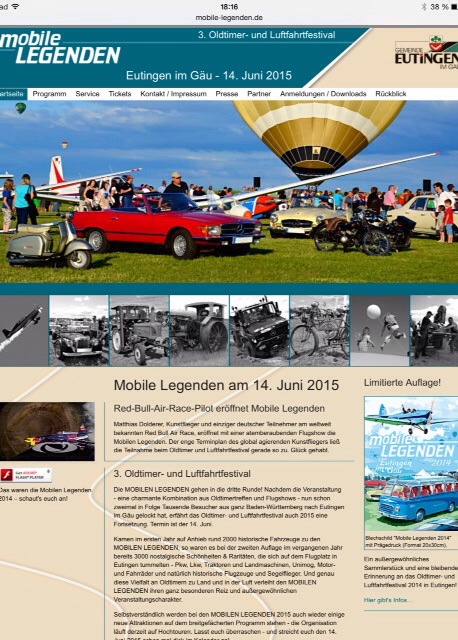Screen dimensions: 458x640
Task: Tap the mobile-legenden.de address bar
Action: (x=229, y=18)
